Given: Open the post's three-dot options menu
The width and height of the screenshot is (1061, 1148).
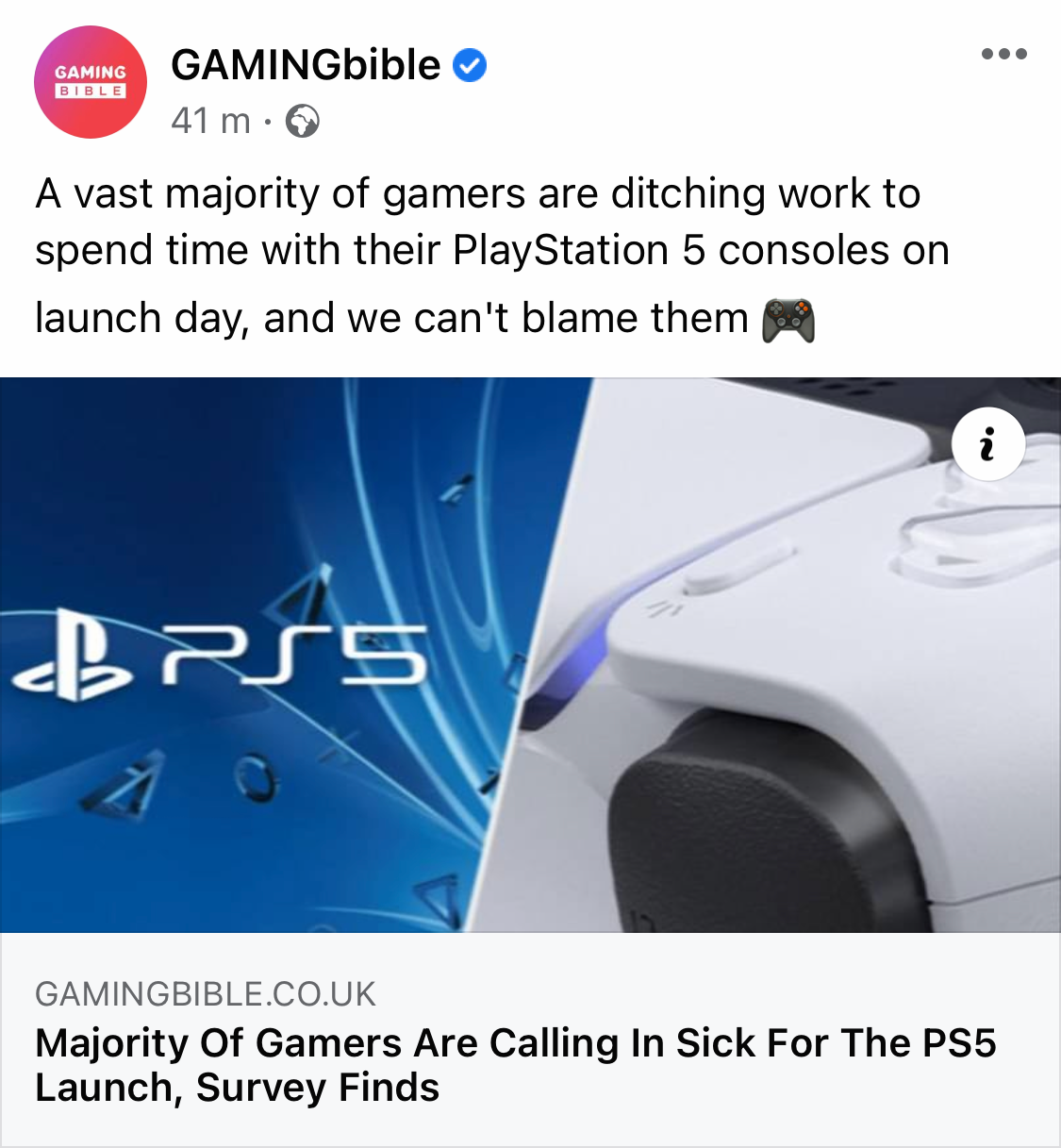Looking at the screenshot, I should tap(1003, 54).
